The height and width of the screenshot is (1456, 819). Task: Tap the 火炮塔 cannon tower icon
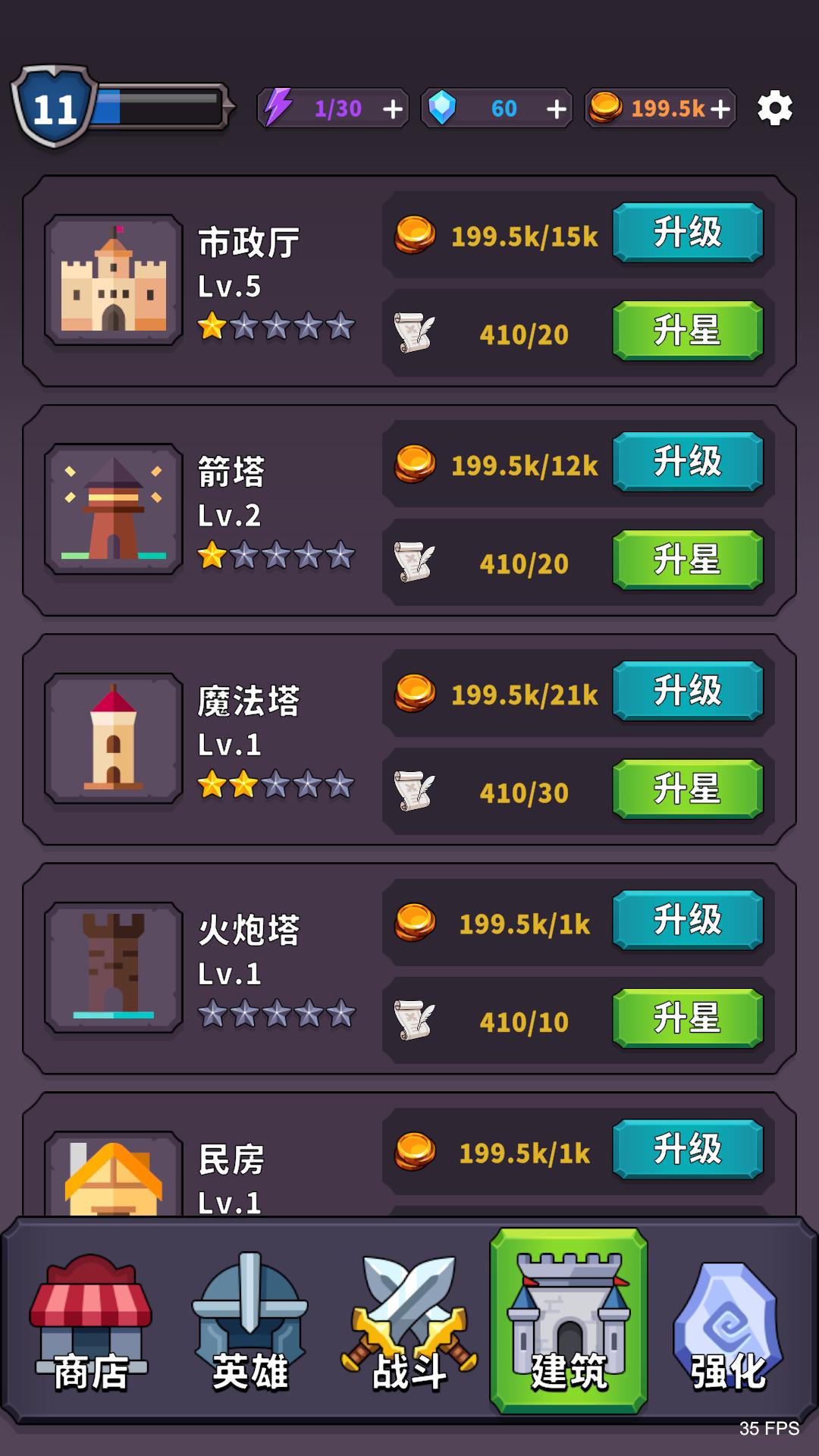point(114,967)
